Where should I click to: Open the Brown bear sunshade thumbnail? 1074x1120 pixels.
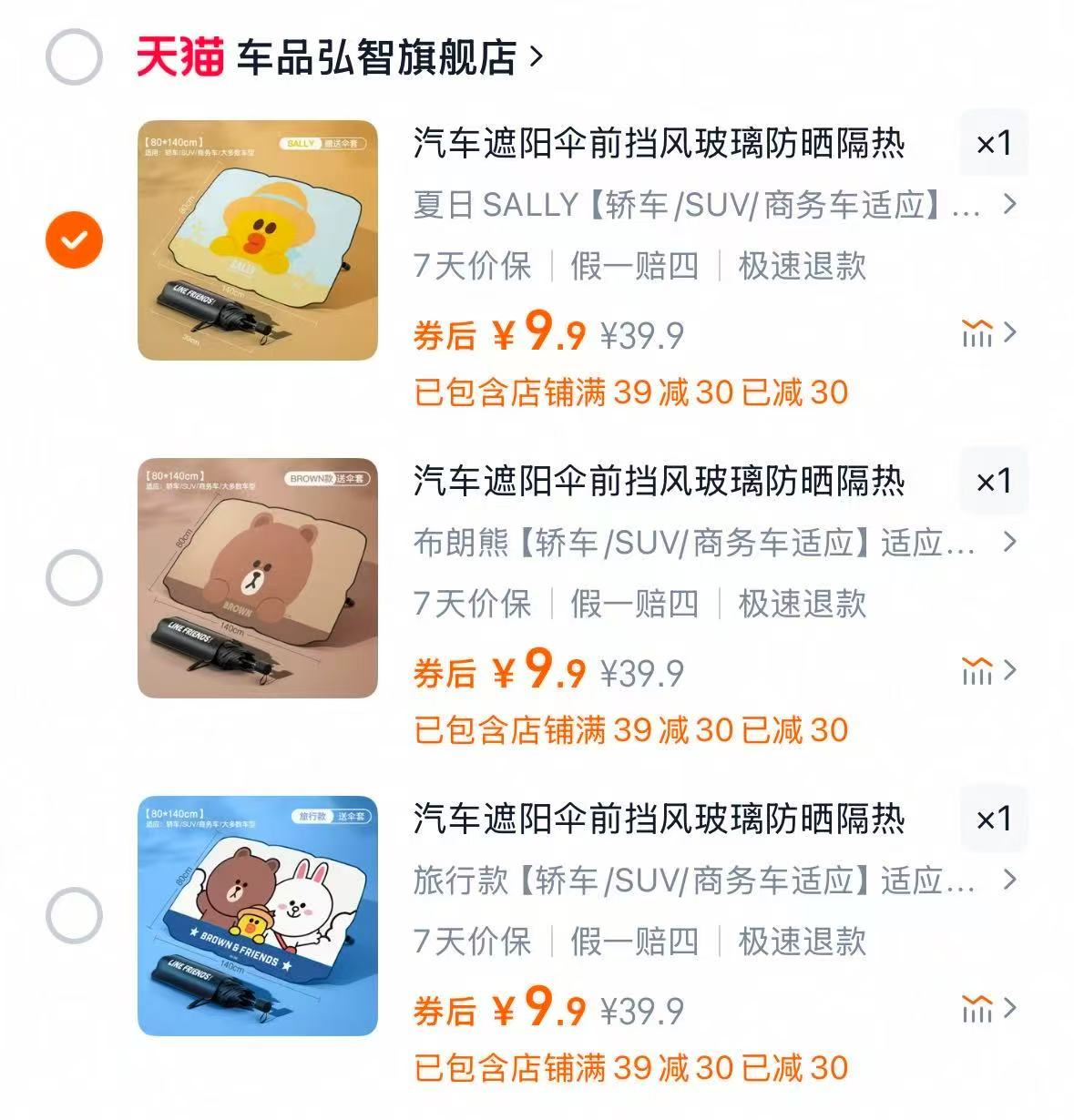(x=257, y=574)
